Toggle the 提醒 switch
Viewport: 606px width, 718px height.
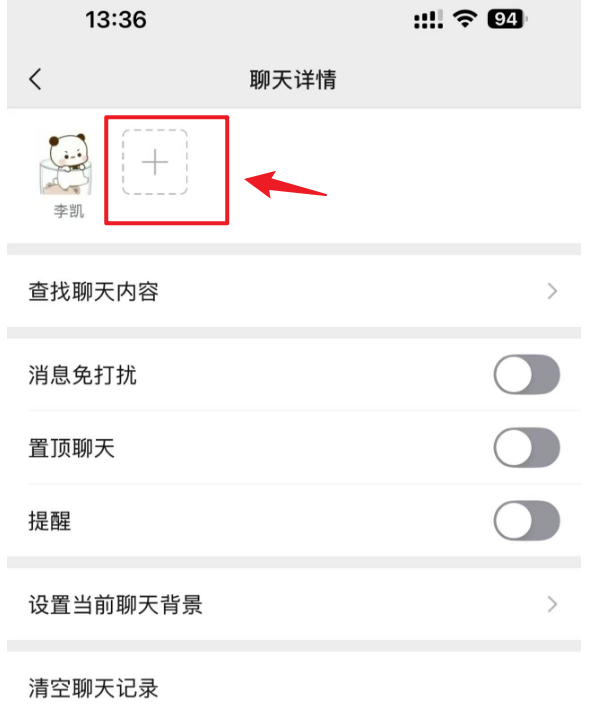[526, 521]
